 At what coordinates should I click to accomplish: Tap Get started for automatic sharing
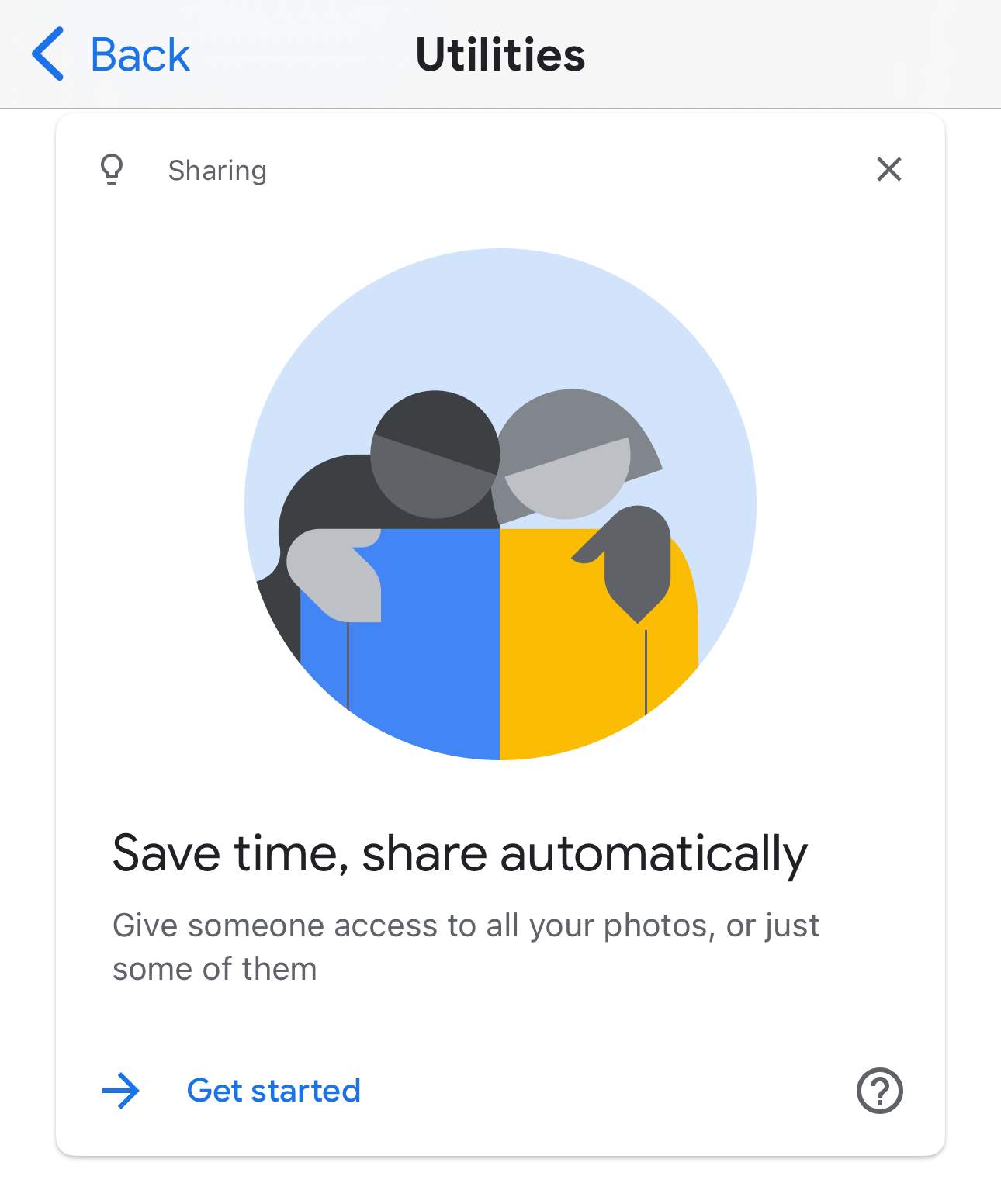273,1091
